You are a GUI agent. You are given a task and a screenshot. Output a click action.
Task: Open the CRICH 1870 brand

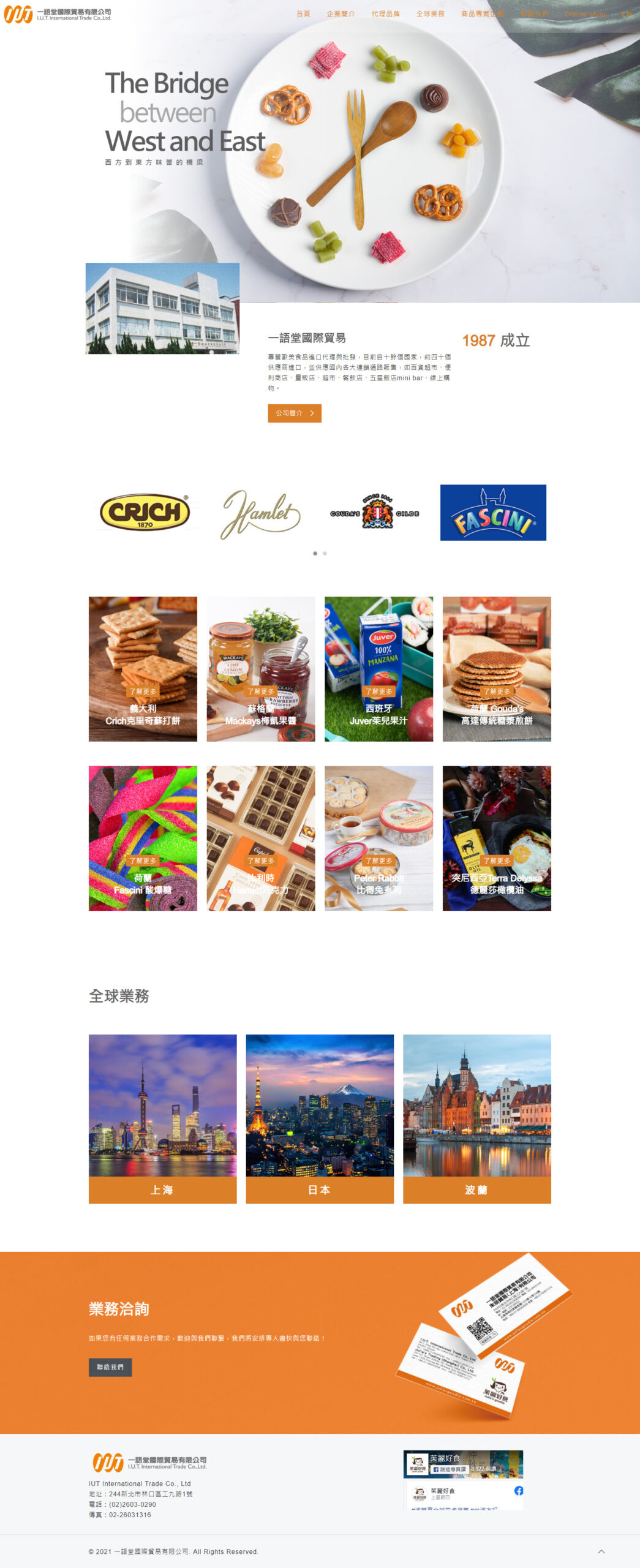145,512
